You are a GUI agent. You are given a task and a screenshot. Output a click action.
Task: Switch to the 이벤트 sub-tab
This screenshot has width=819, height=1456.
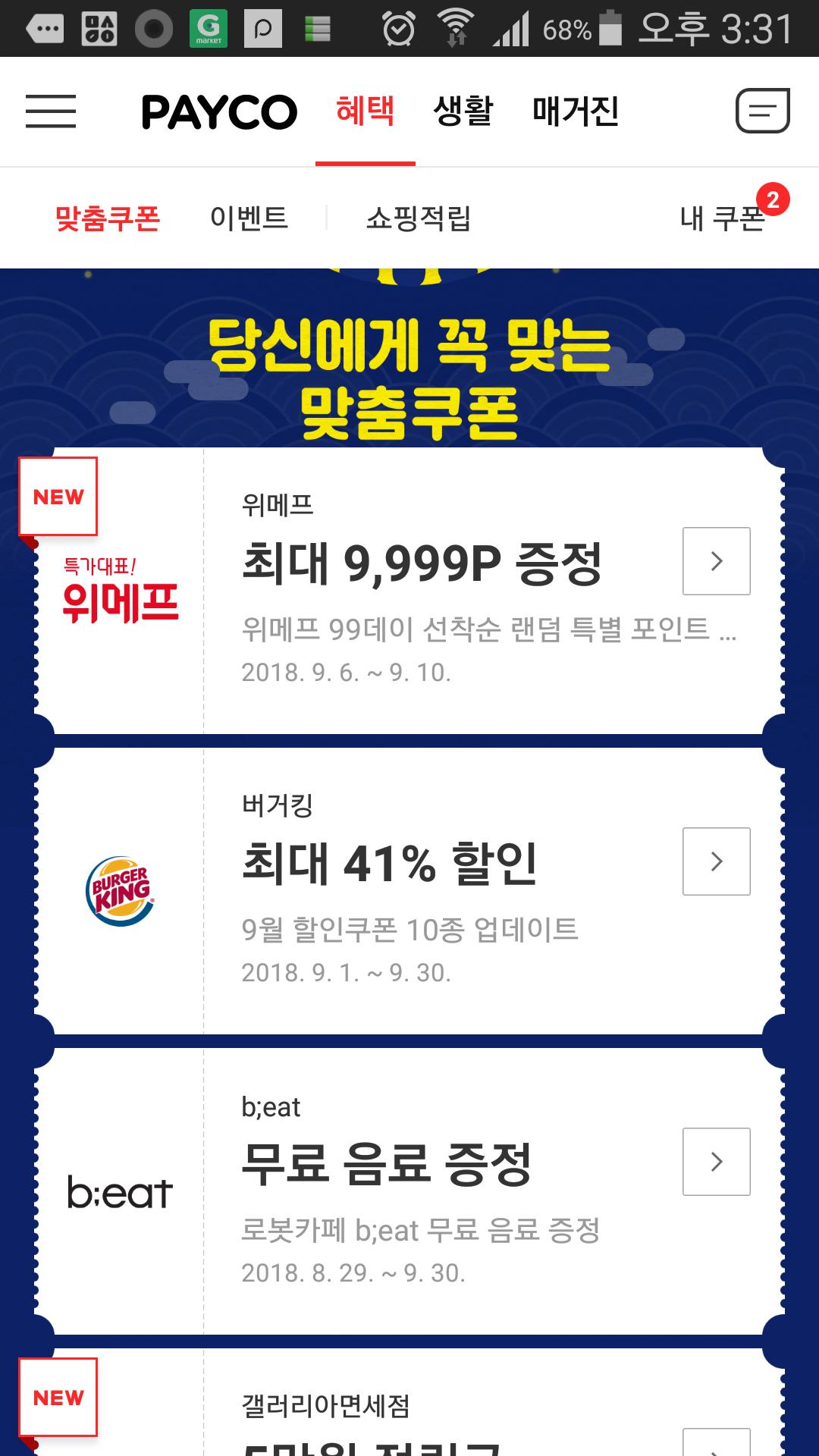pyautogui.click(x=249, y=218)
